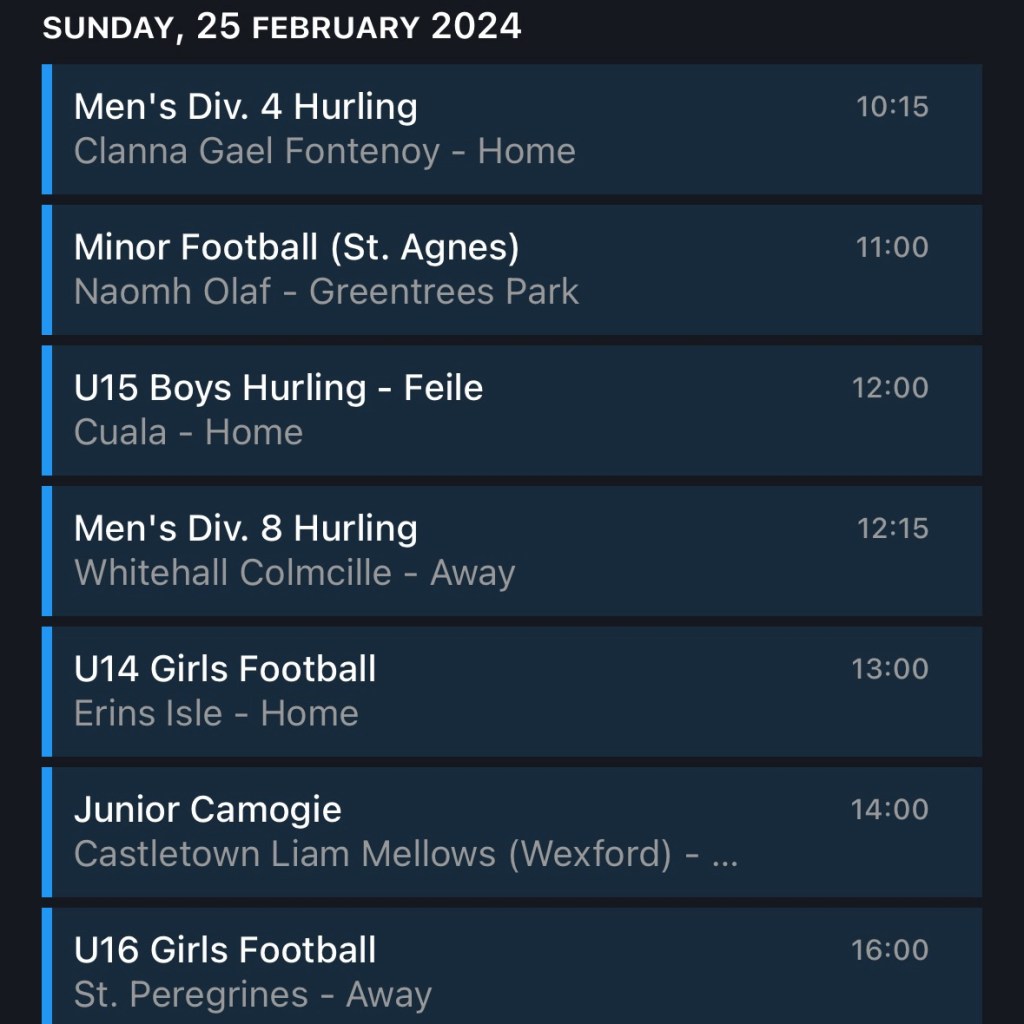Open the Men's Div. 4 Hurling fixture
This screenshot has width=1024, height=1024.
[510, 129]
